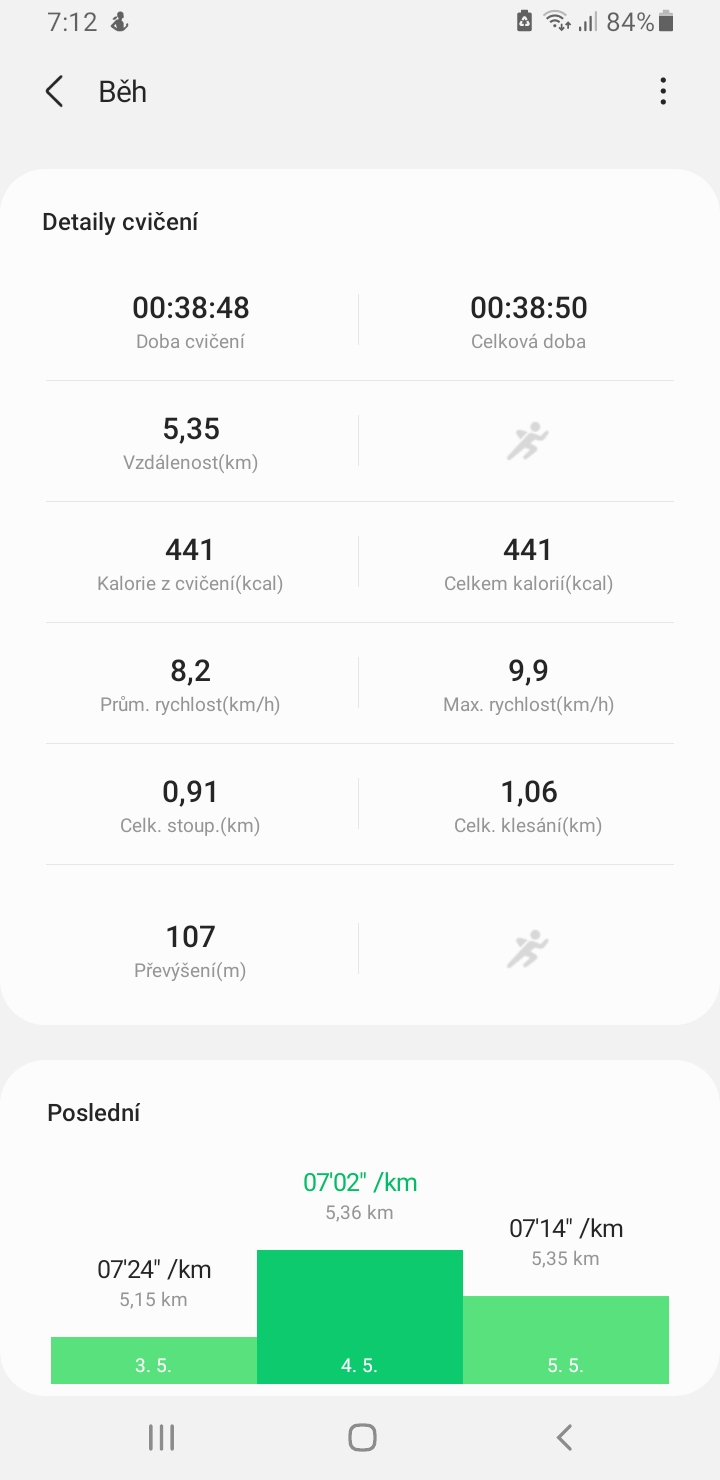The image size is (720, 1480).
Task: Open the three-dot overflow menu
Action: click(x=663, y=92)
